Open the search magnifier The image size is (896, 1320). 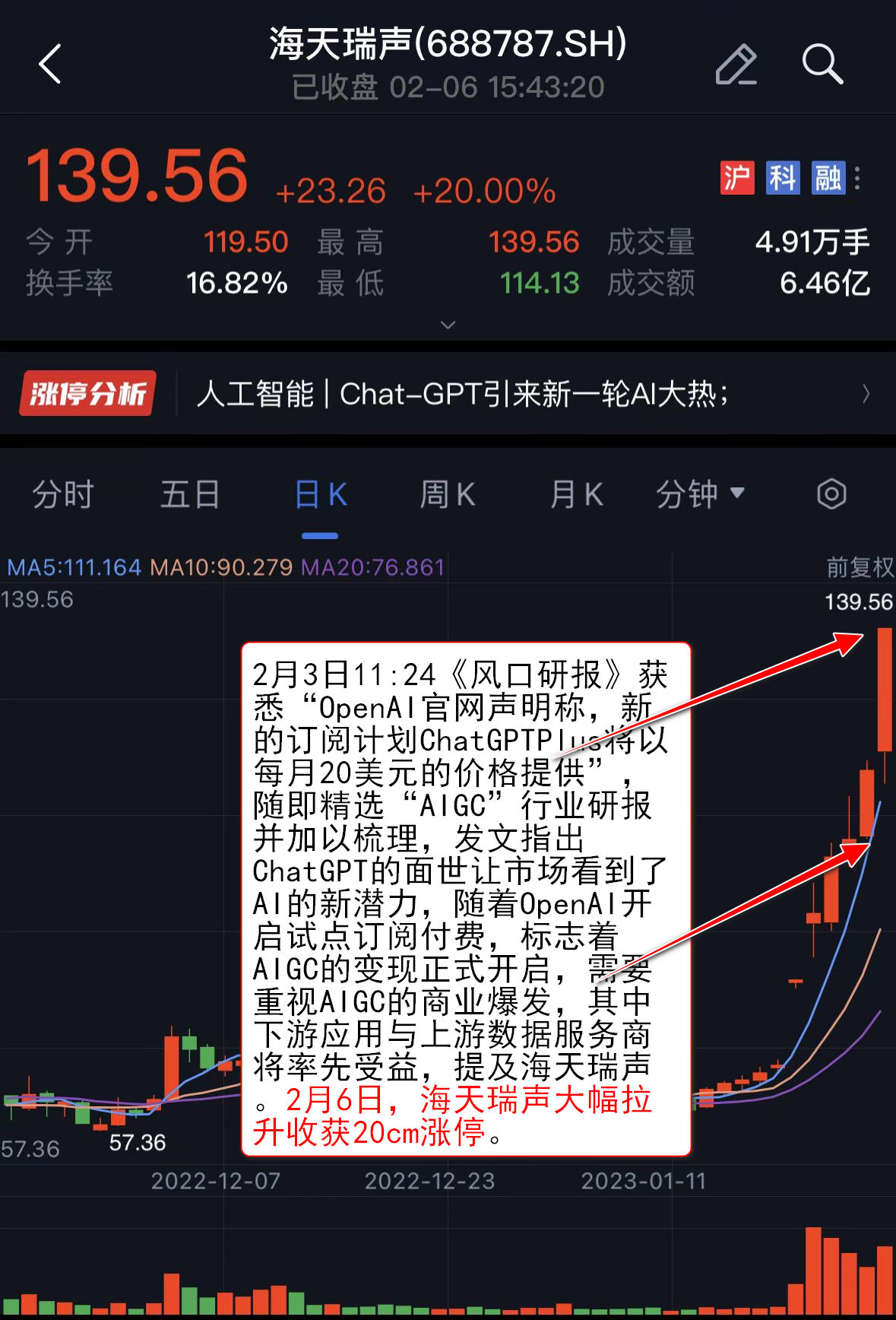[822, 64]
